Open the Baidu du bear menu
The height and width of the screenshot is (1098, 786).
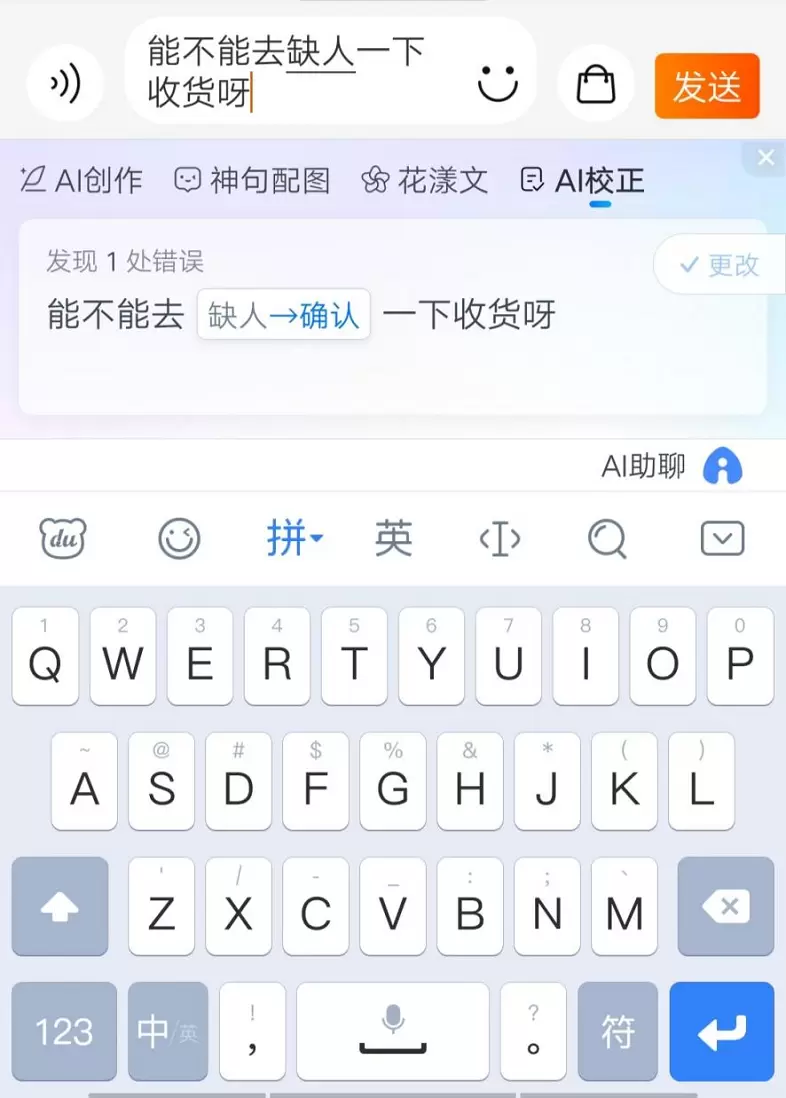point(63,540)
